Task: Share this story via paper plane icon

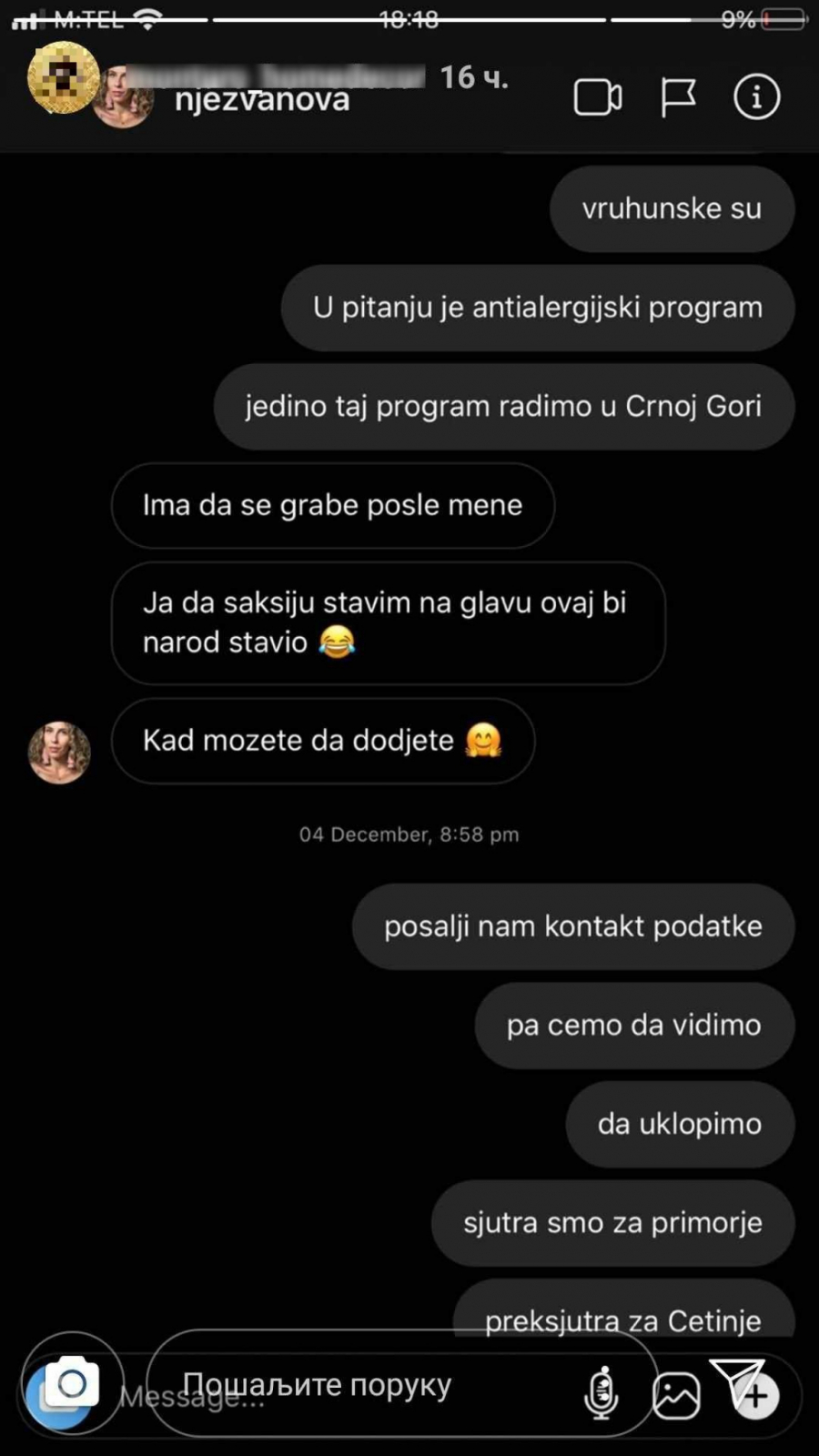Action: [x=735, y=1379]
